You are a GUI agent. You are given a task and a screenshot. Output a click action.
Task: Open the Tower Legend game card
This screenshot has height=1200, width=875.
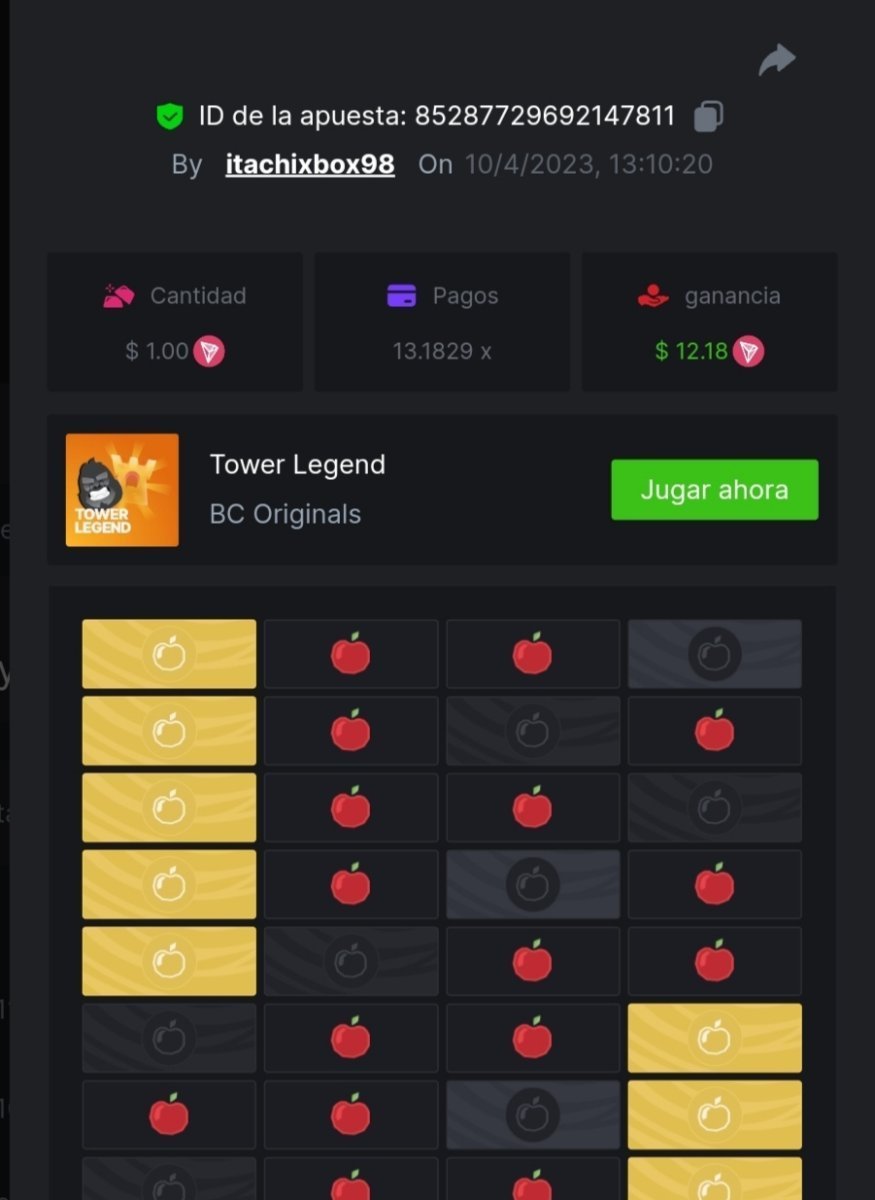click(122, 490)
